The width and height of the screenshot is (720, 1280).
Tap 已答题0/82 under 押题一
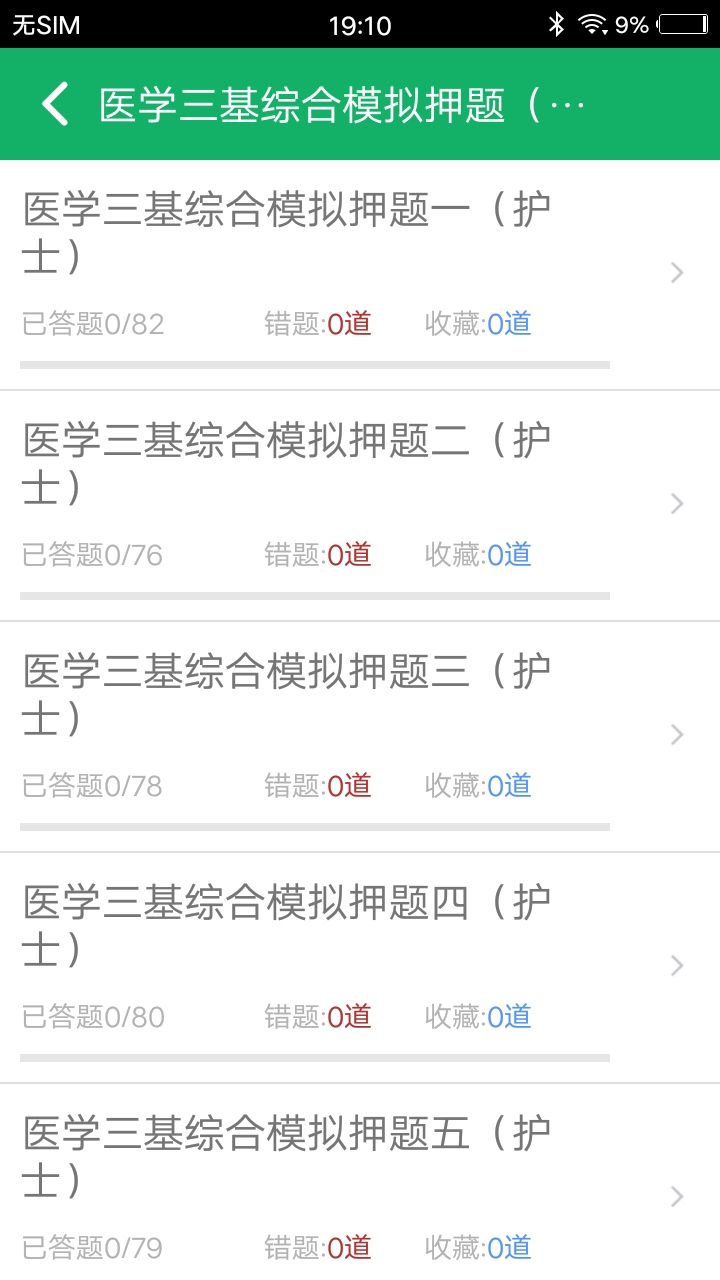[94, 324]
